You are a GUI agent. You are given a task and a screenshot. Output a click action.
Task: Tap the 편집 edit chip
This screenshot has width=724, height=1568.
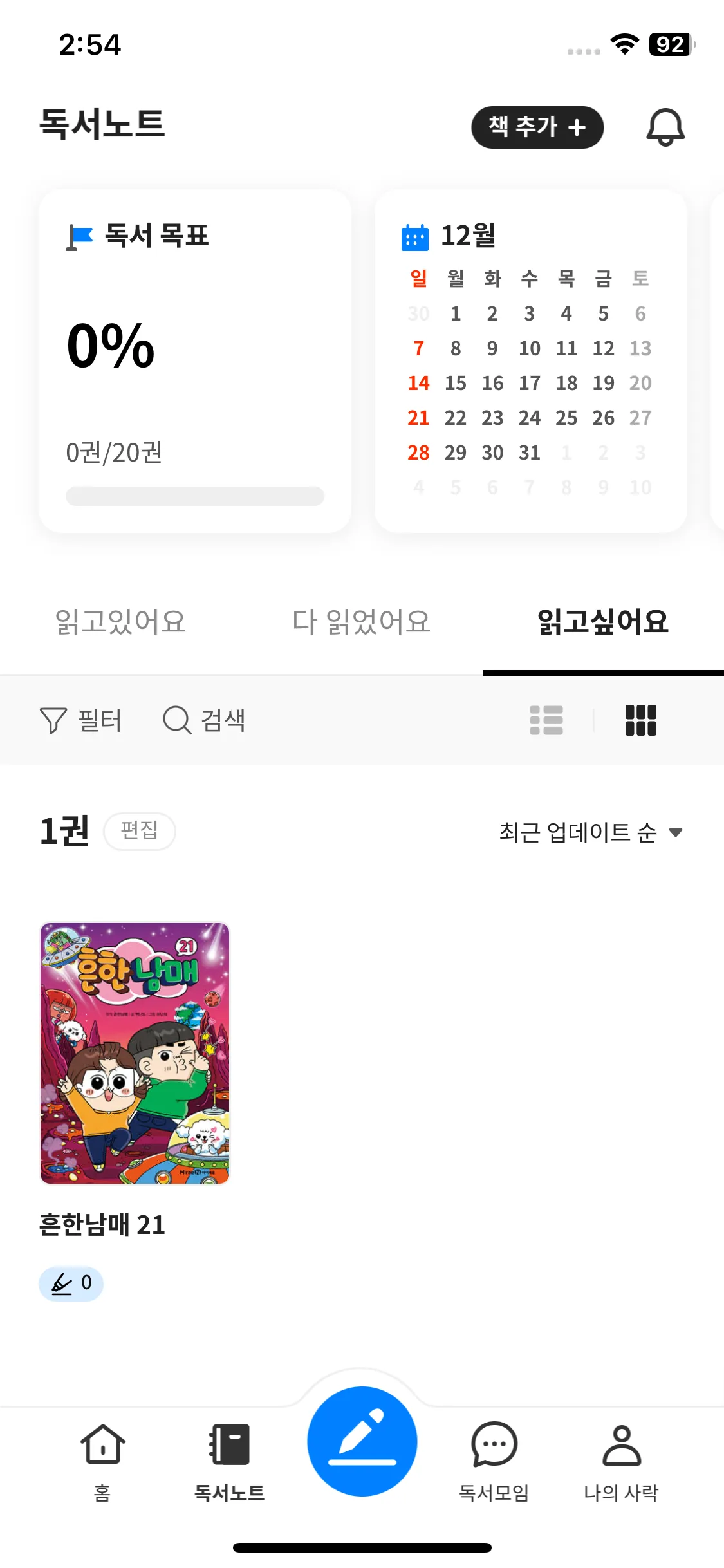139,831
